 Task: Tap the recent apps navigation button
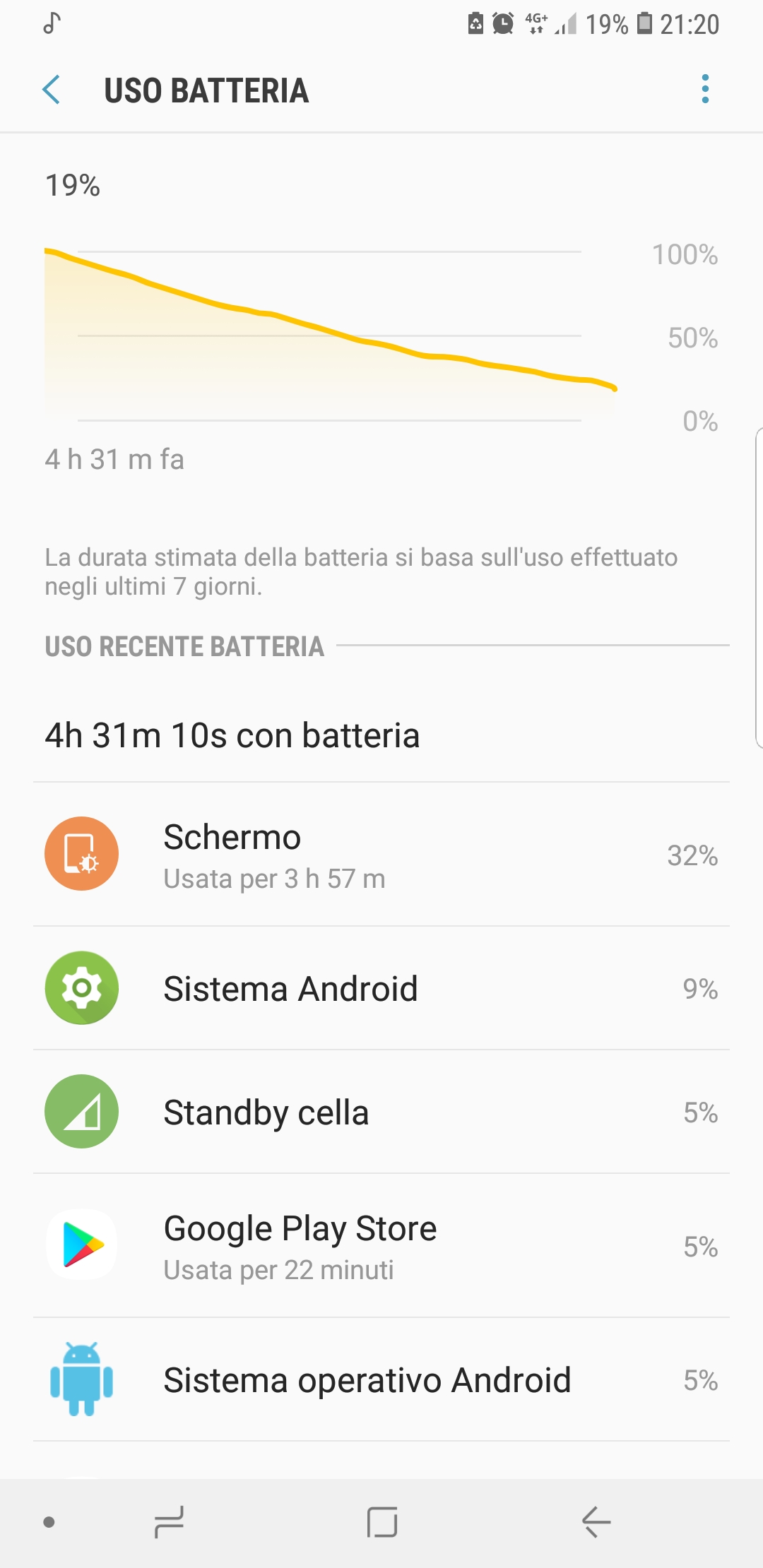pyautogui.click(x=169, y=1522)
